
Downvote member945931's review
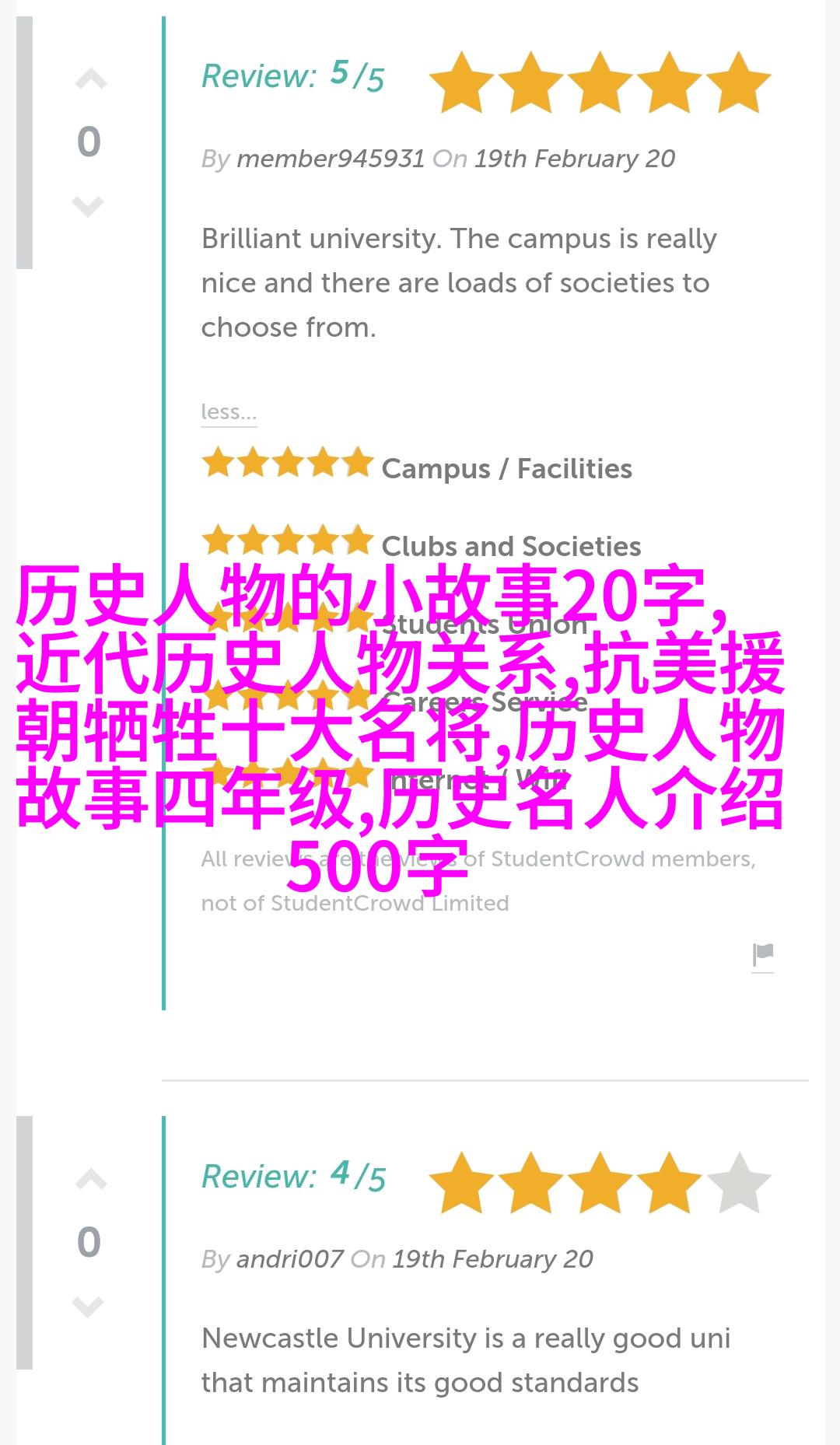(x=88, y=206)
